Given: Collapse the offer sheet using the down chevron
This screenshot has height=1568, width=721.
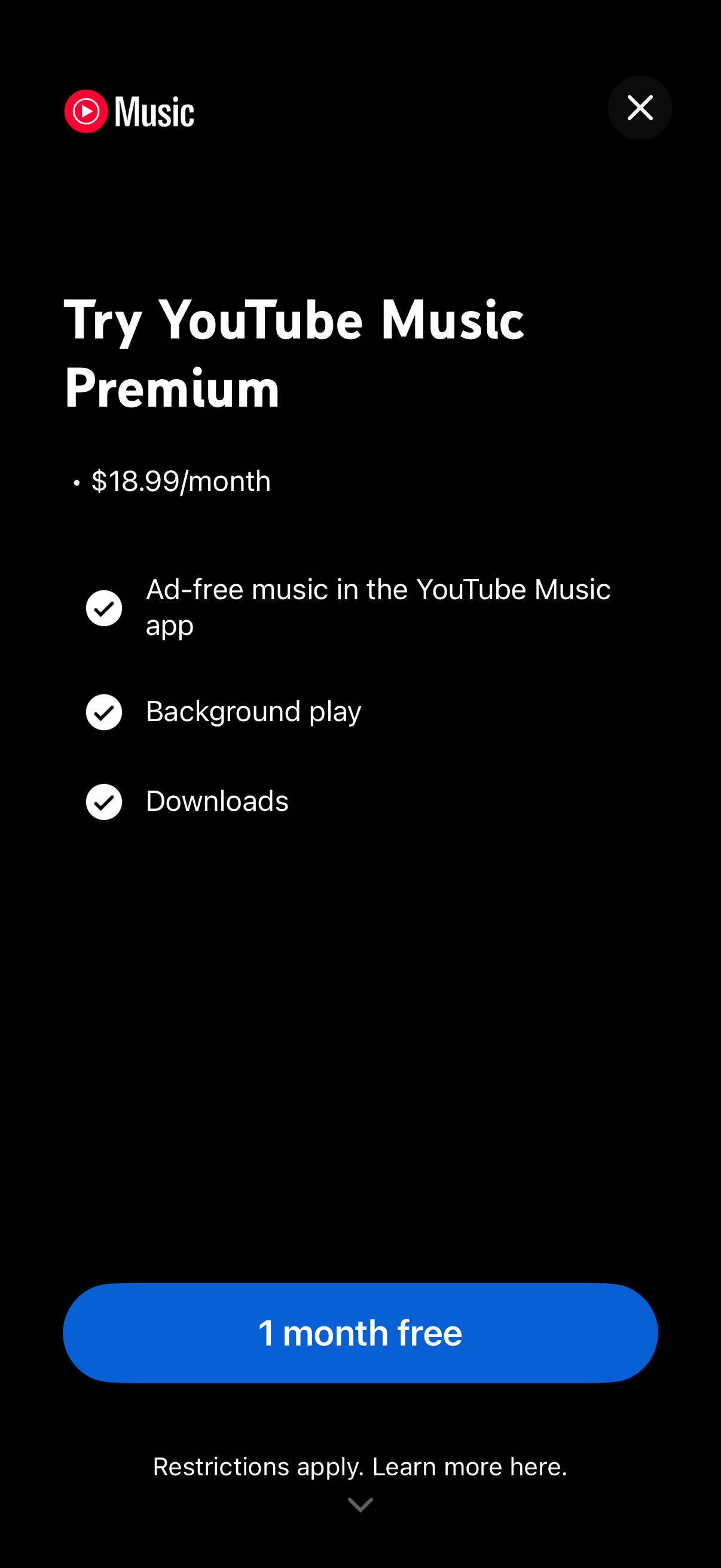Looking at the screenshot, I should click(x=360, y=1505).
